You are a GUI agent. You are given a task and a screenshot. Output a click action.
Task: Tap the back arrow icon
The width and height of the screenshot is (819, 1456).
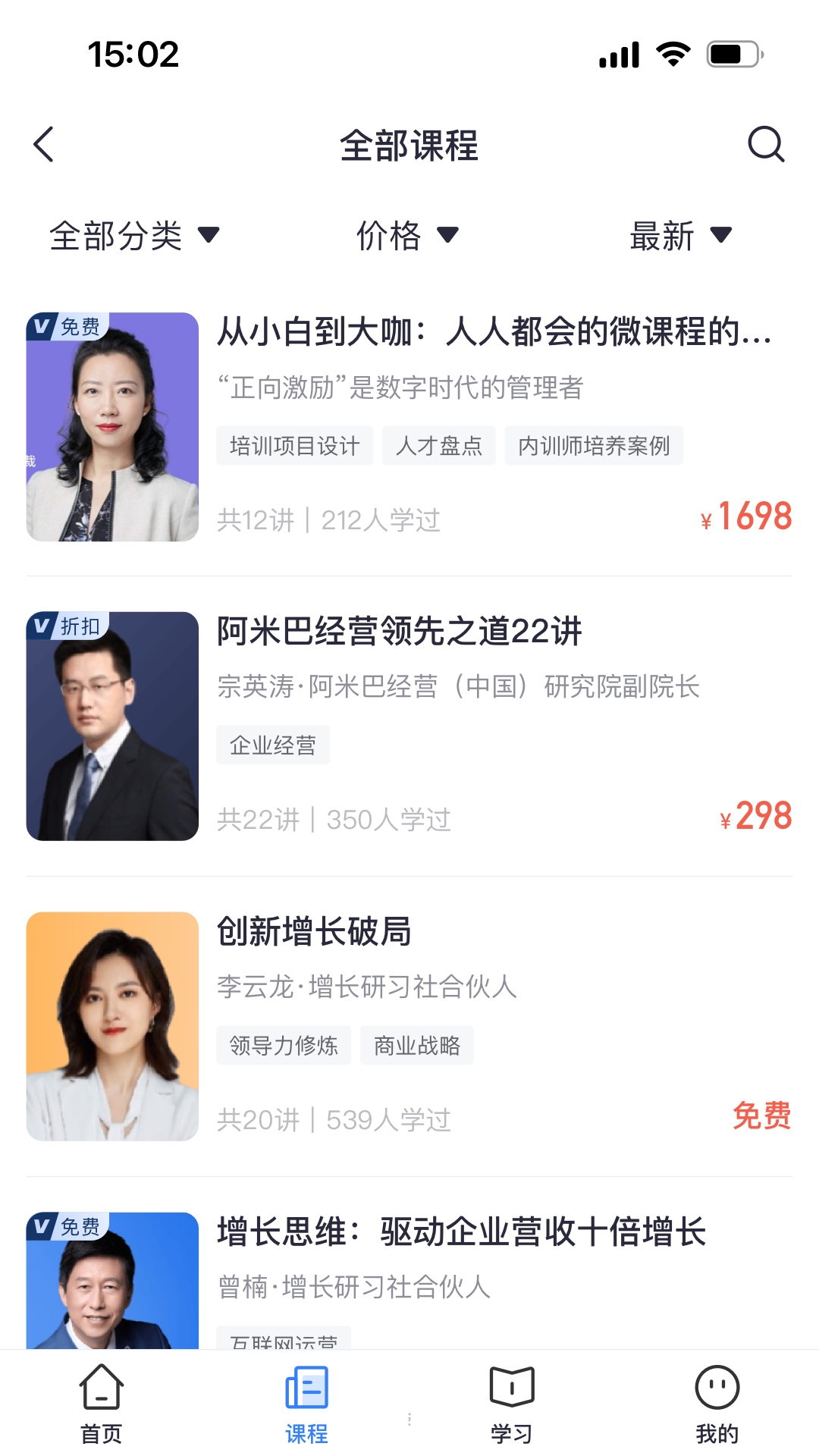[x=43, y=144]
